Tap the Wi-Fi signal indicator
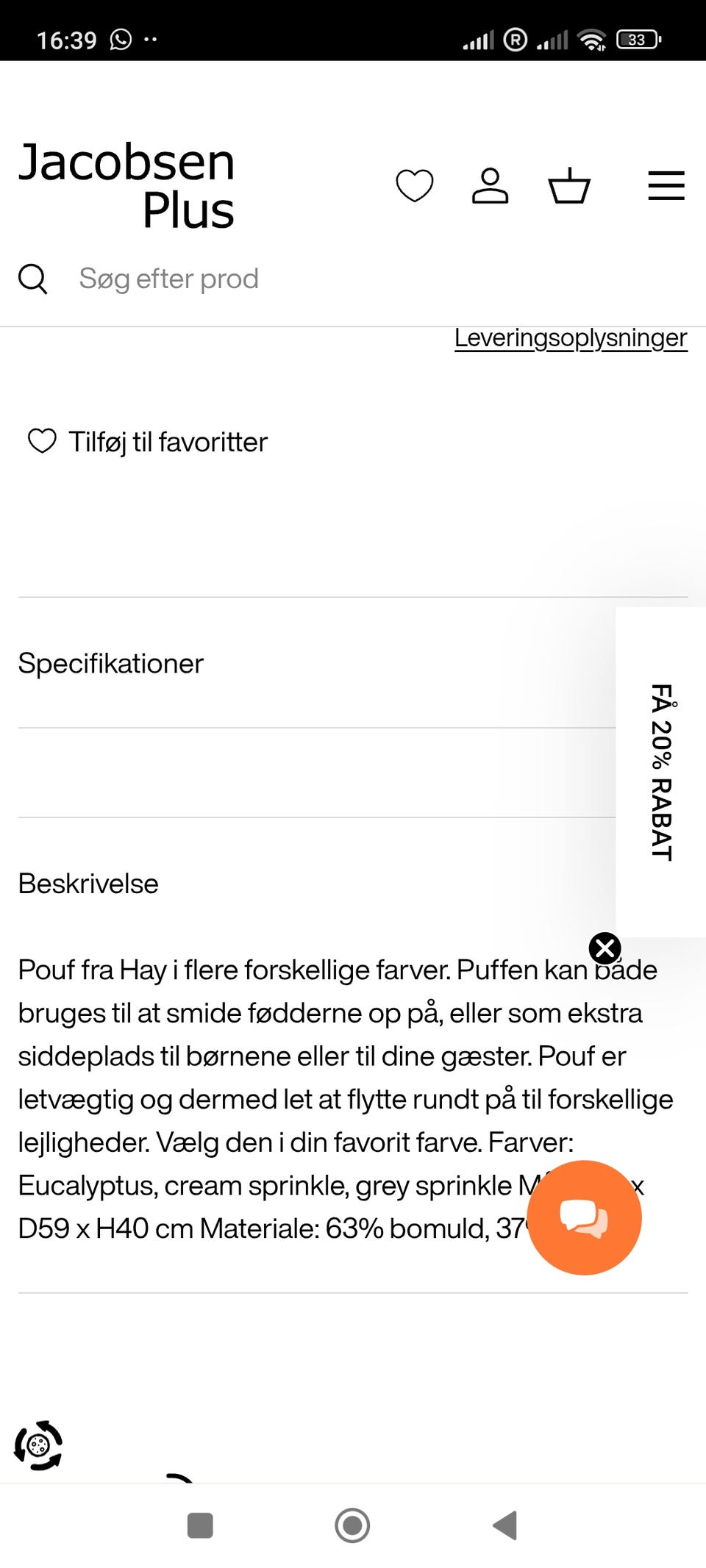The width and height of the screenshot is (706, 1568). (591, 39)
